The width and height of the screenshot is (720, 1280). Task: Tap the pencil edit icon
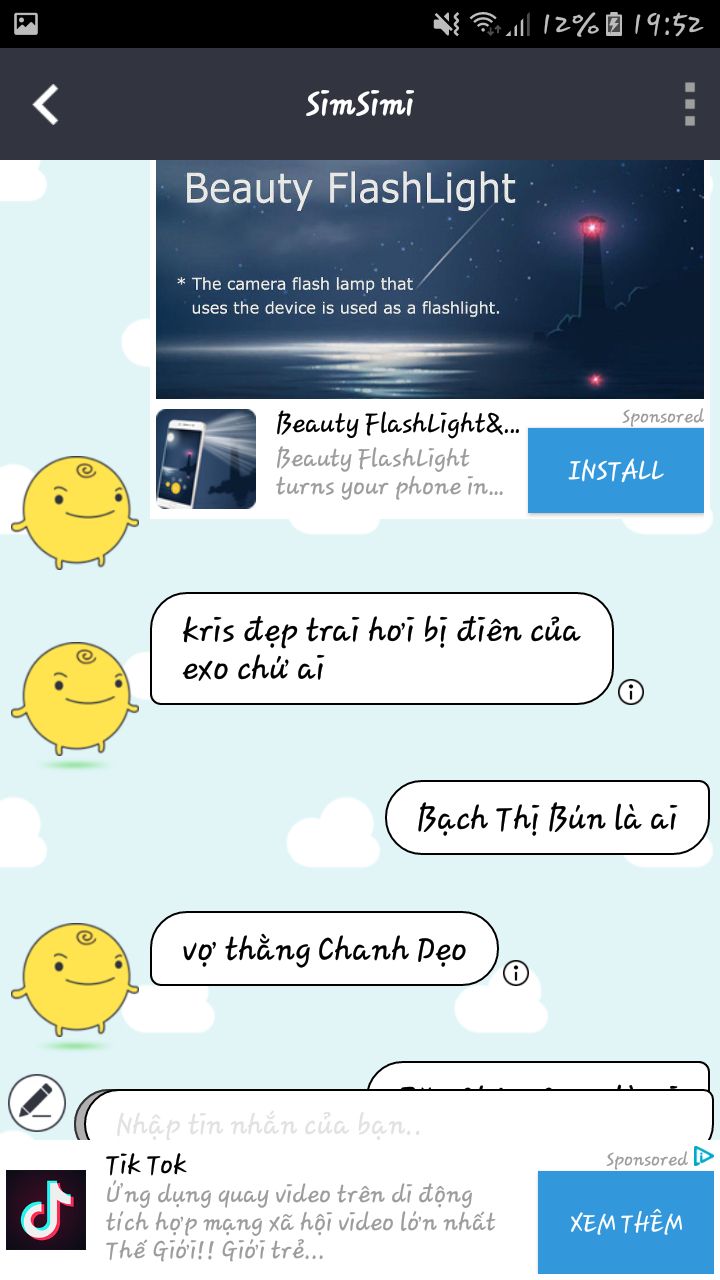click(x=37, y=1103)
